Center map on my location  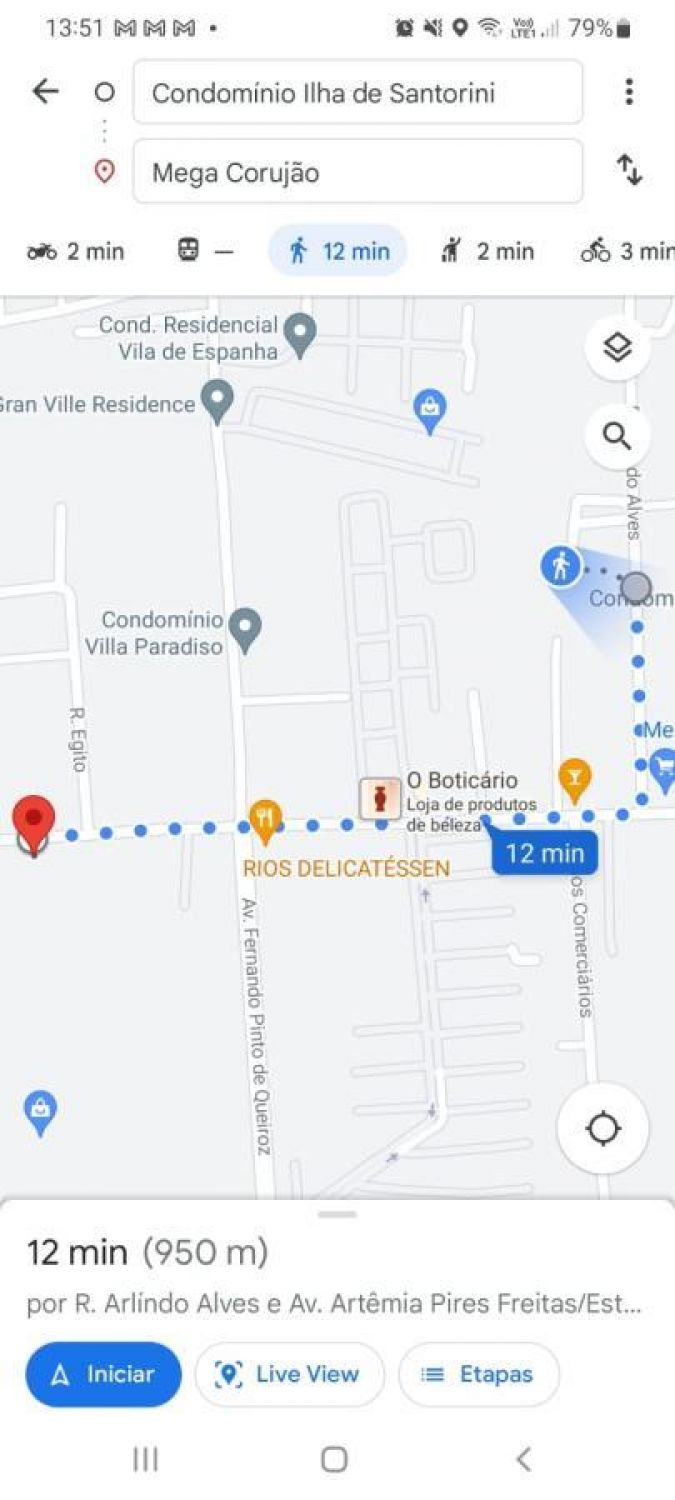(603, 1129)
